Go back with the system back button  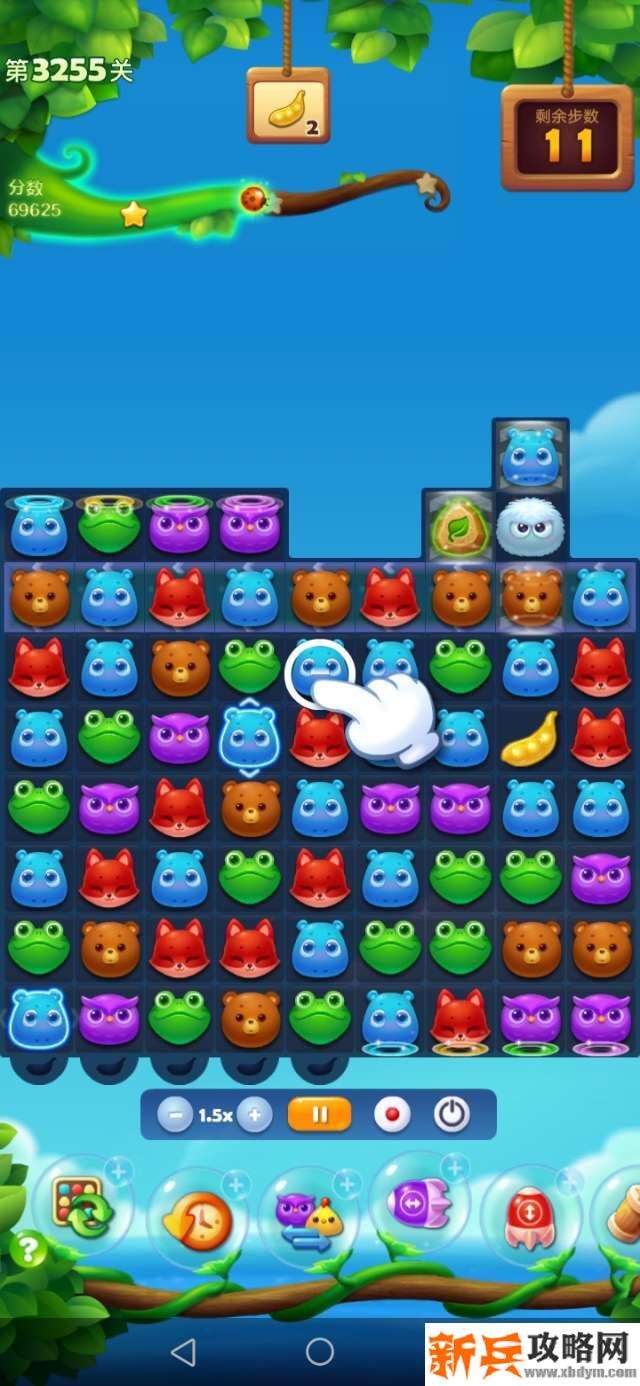tap(183, 1353)
